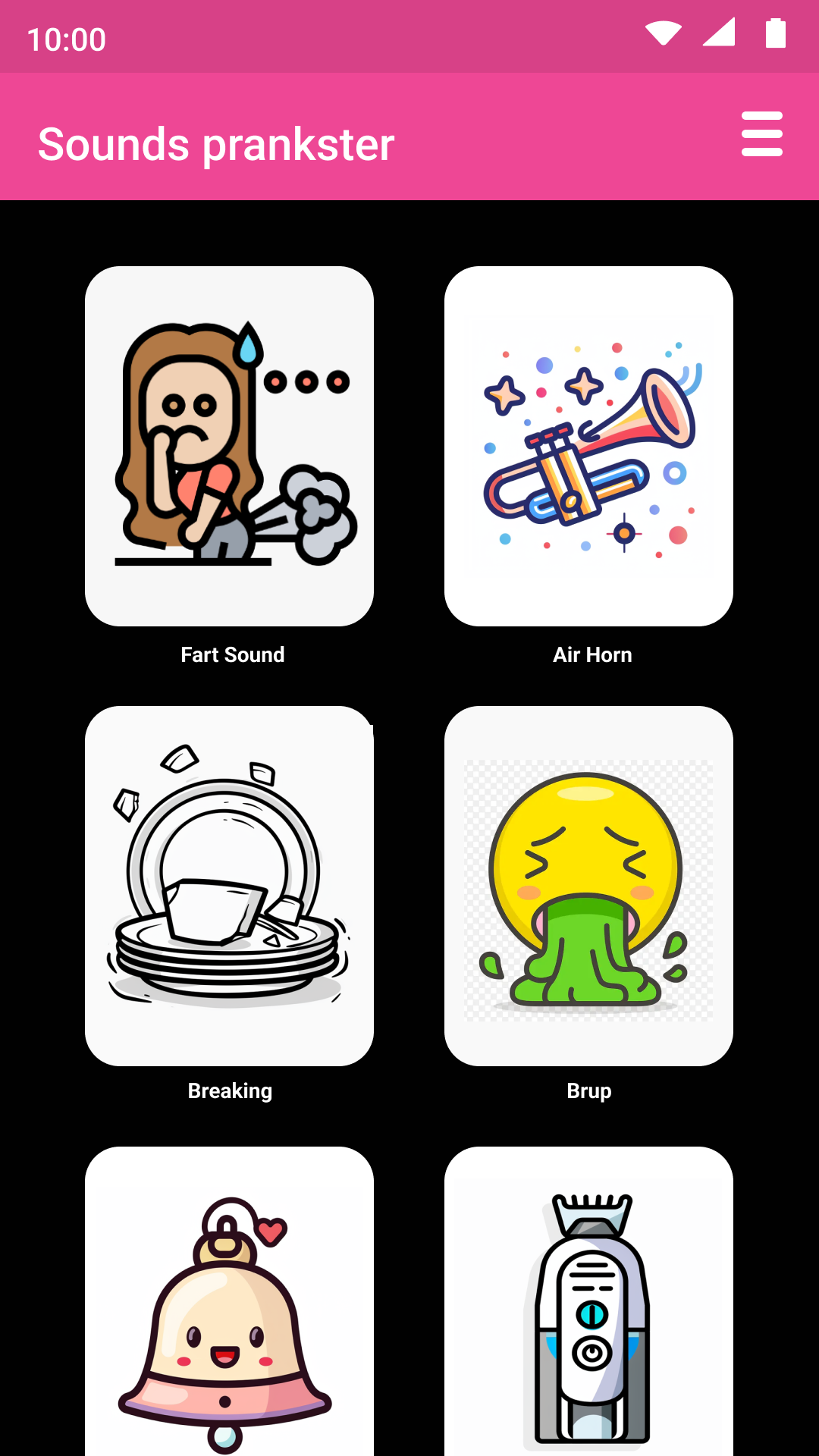Select the Air Horn sound card
Screen dimensions: 819x1456
[588, 446]
